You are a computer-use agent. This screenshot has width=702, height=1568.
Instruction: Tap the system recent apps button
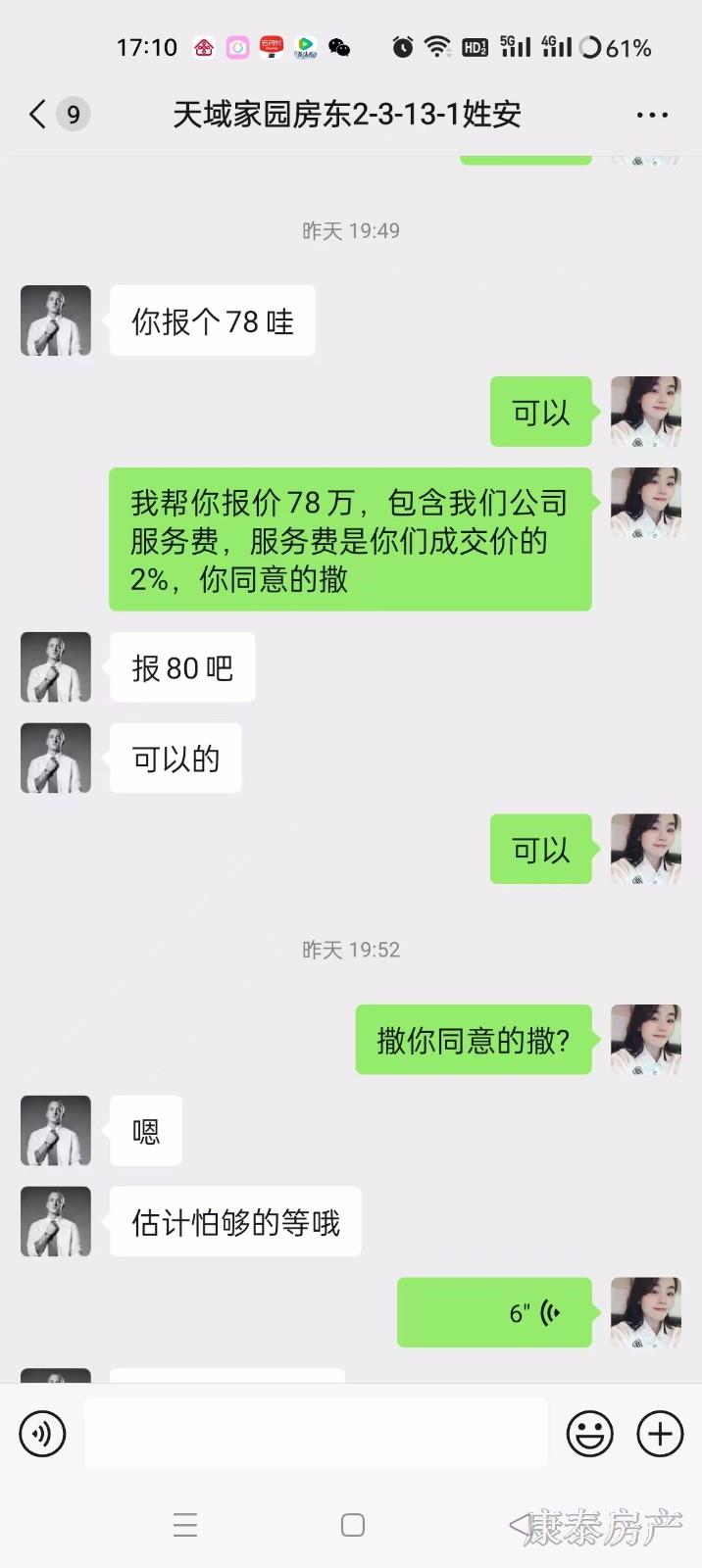pyautogui.click(x=185, y=1525)
